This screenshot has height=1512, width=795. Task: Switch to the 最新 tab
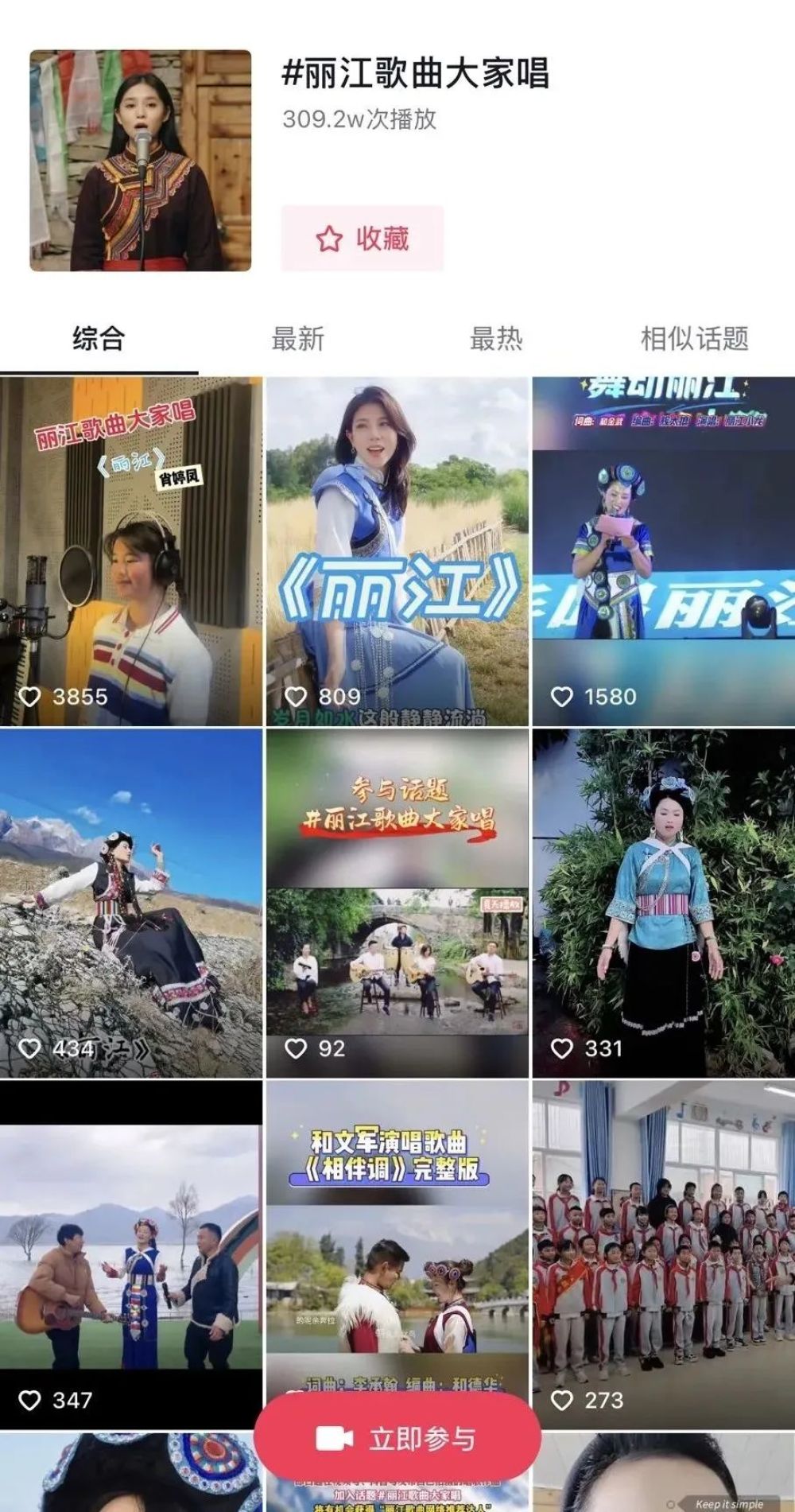coord(298,339)
